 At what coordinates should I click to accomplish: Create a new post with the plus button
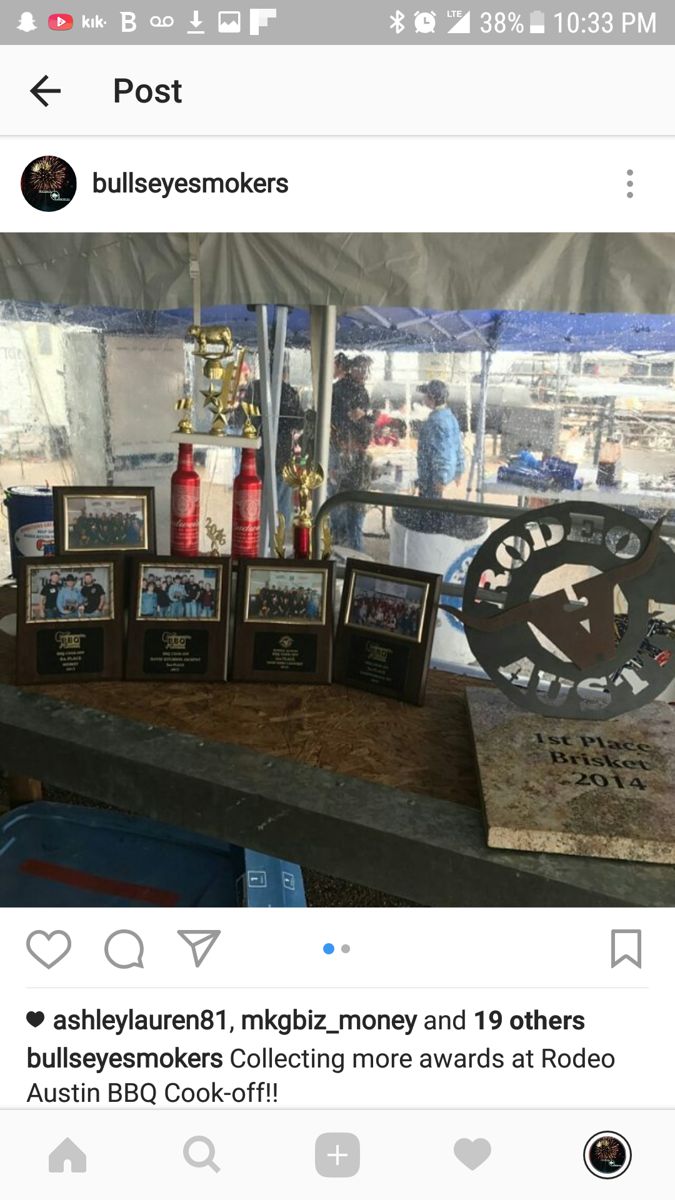pyautogui.click(x=337, y=1156)
